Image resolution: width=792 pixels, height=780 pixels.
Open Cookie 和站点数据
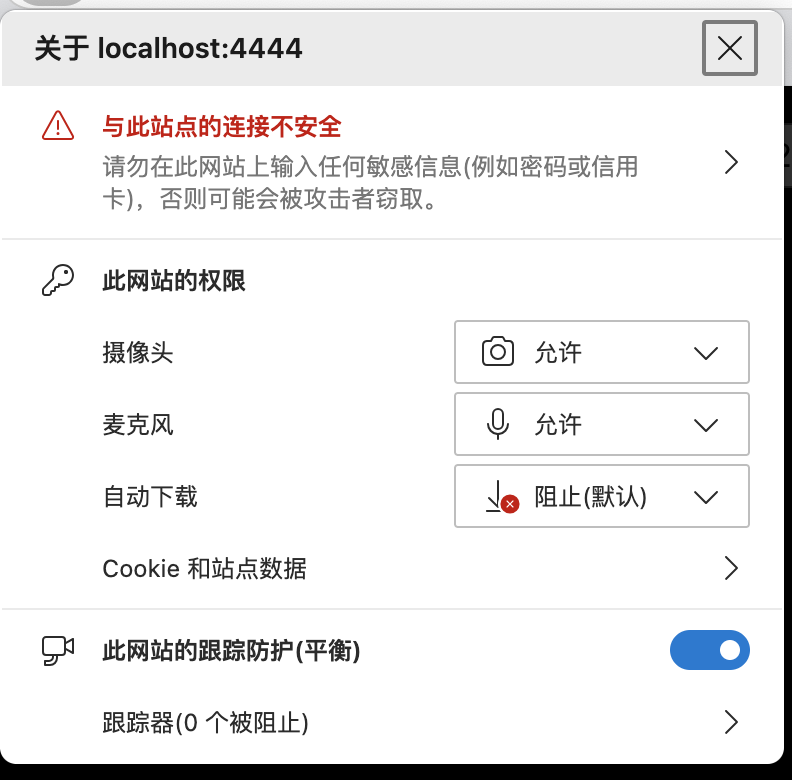tap(420, 569)
